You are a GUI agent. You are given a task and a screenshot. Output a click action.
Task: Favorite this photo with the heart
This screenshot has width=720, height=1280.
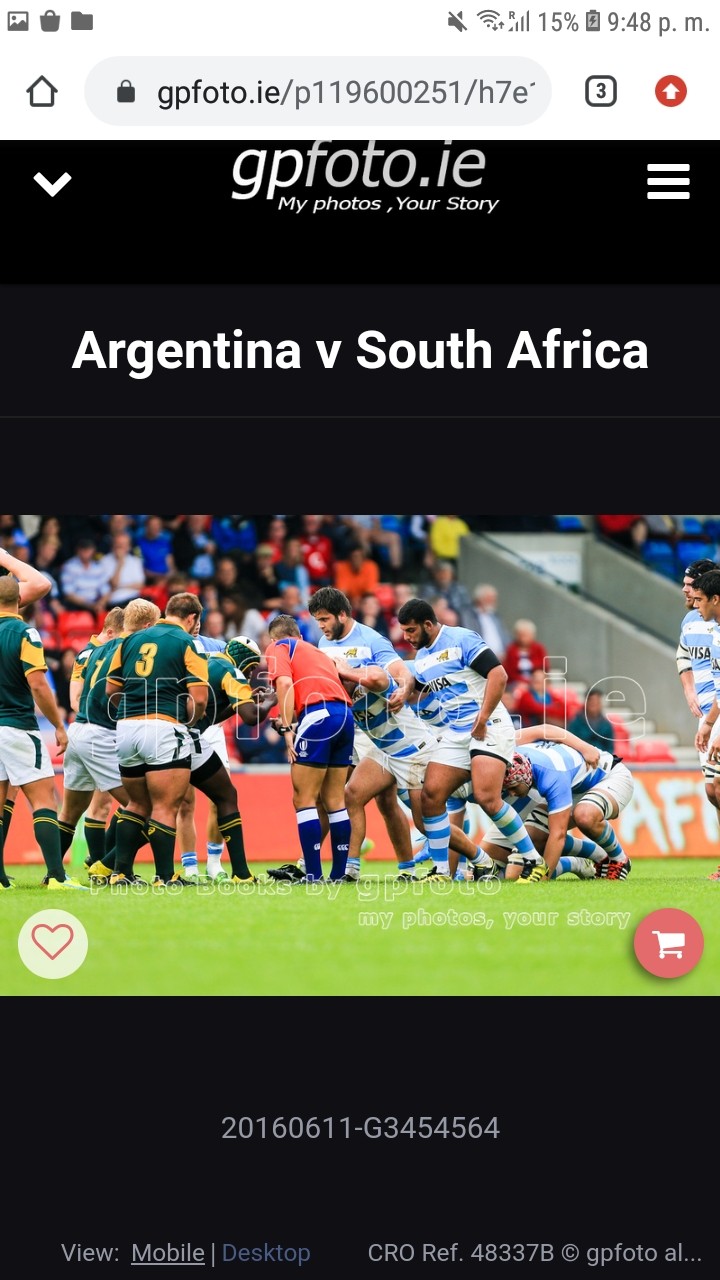(53, 942)
